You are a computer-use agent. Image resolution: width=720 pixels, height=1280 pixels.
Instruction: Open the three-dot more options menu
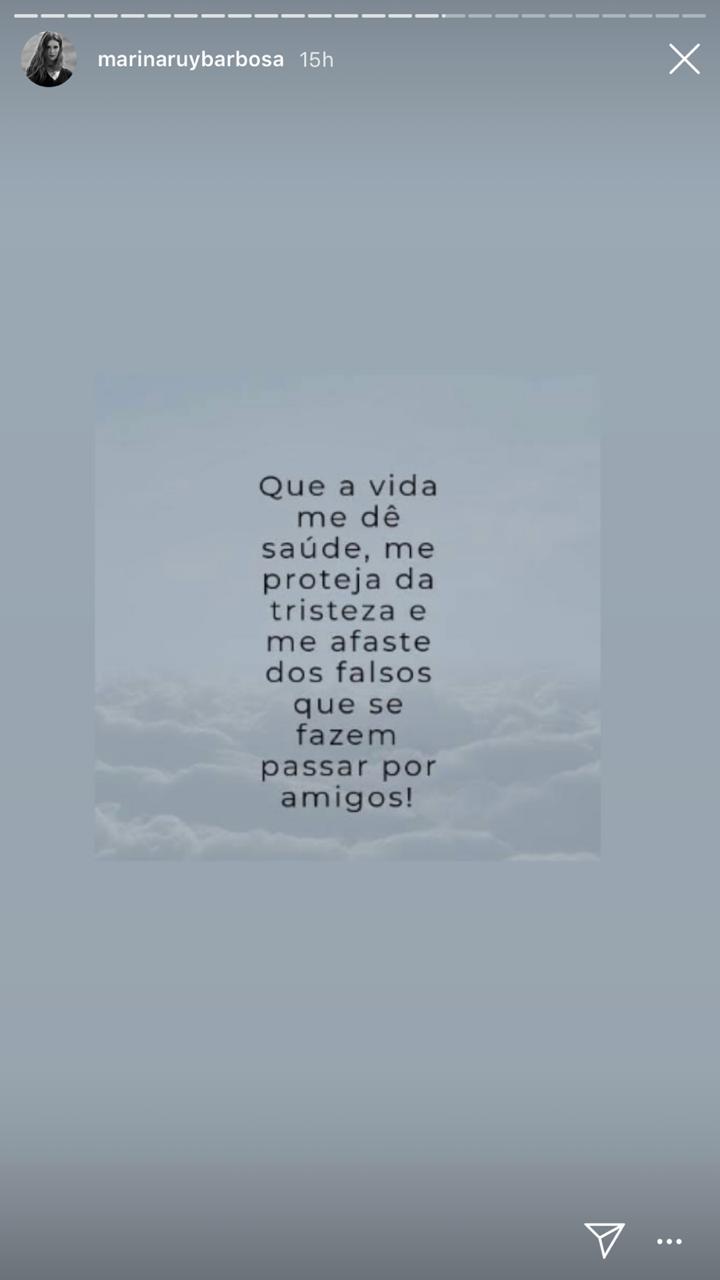point(669,1242)
